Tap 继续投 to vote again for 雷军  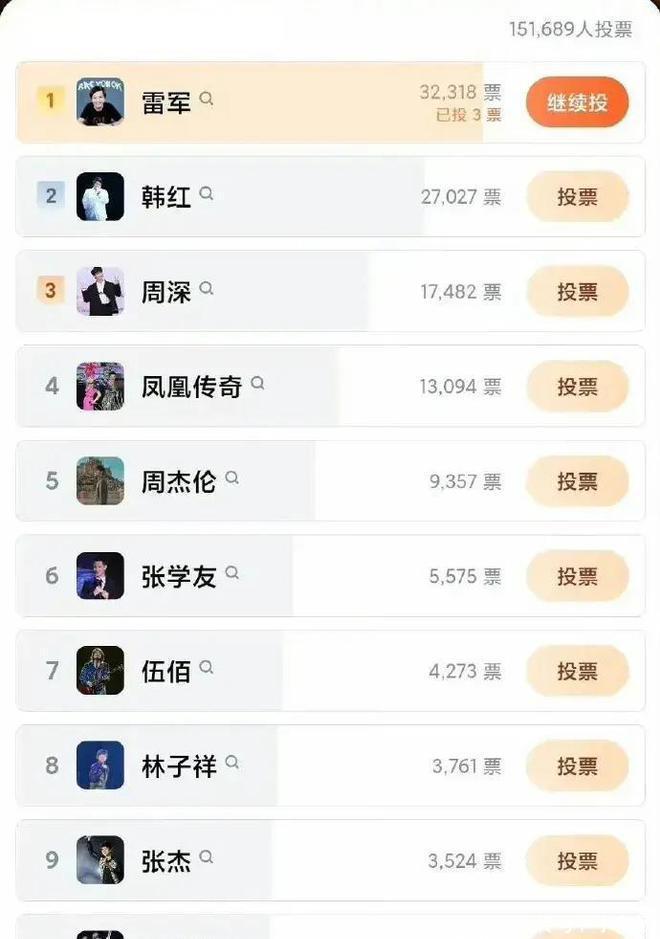click(x=577, y=102)
